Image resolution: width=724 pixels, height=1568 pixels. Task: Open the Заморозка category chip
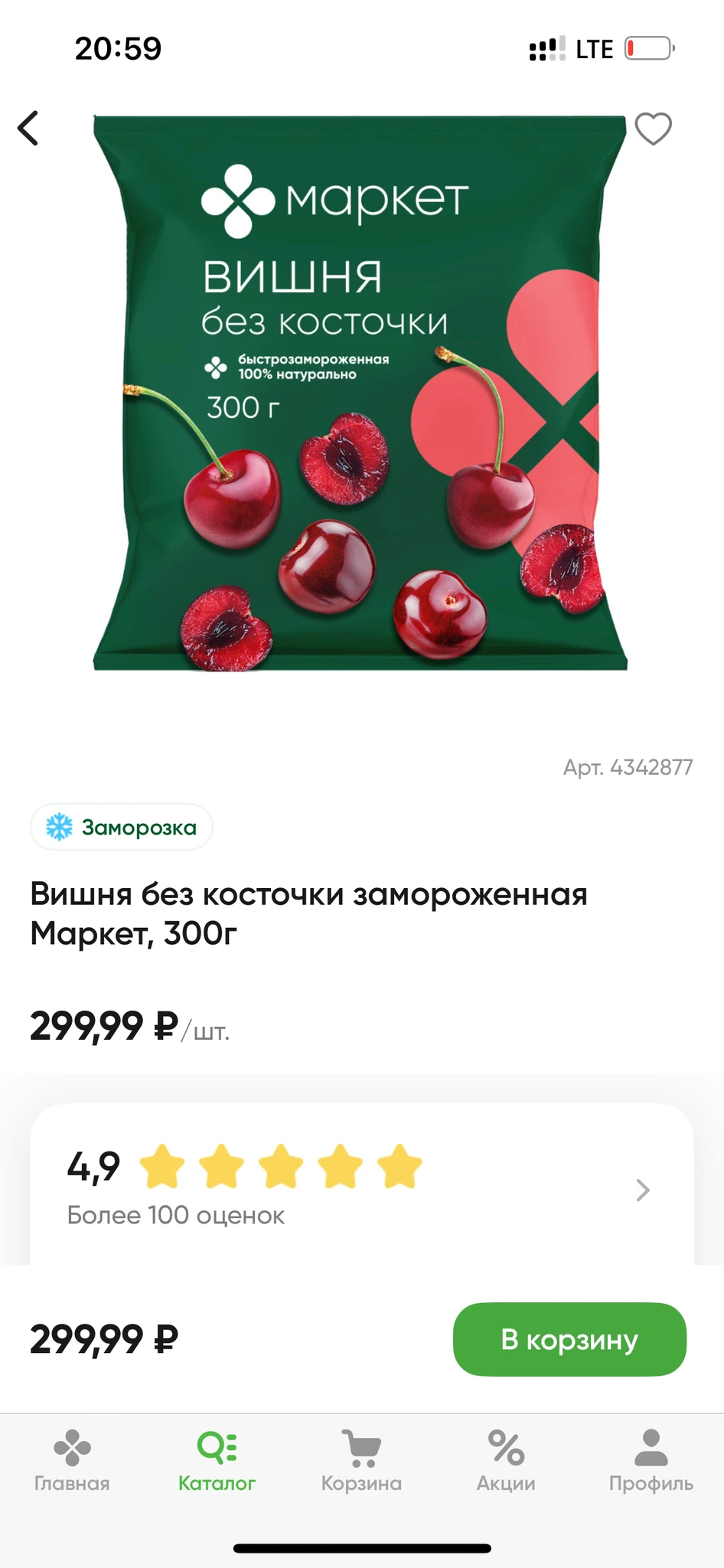coord(122,827)
